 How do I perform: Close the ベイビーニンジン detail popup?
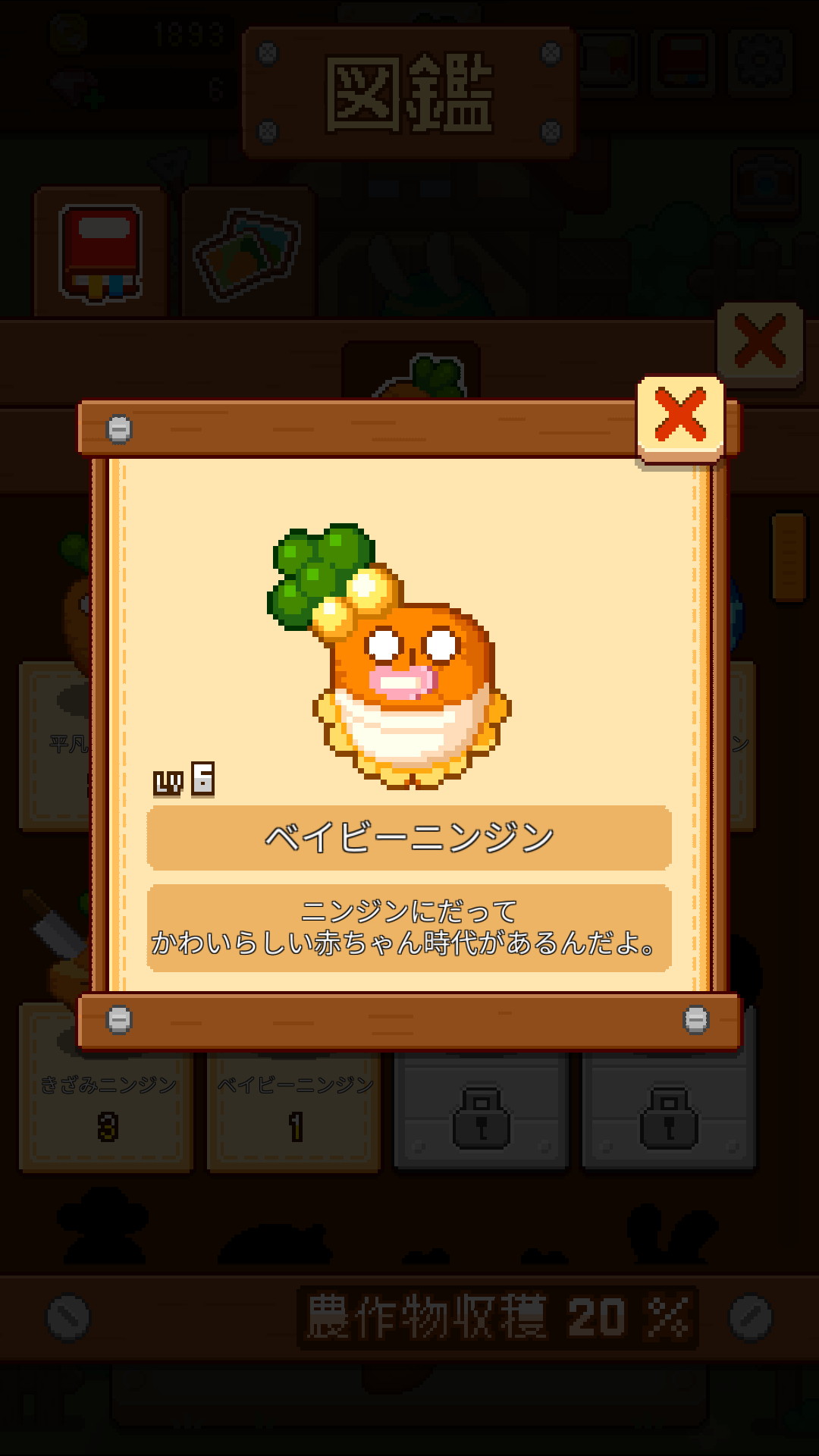coord(680,416)
